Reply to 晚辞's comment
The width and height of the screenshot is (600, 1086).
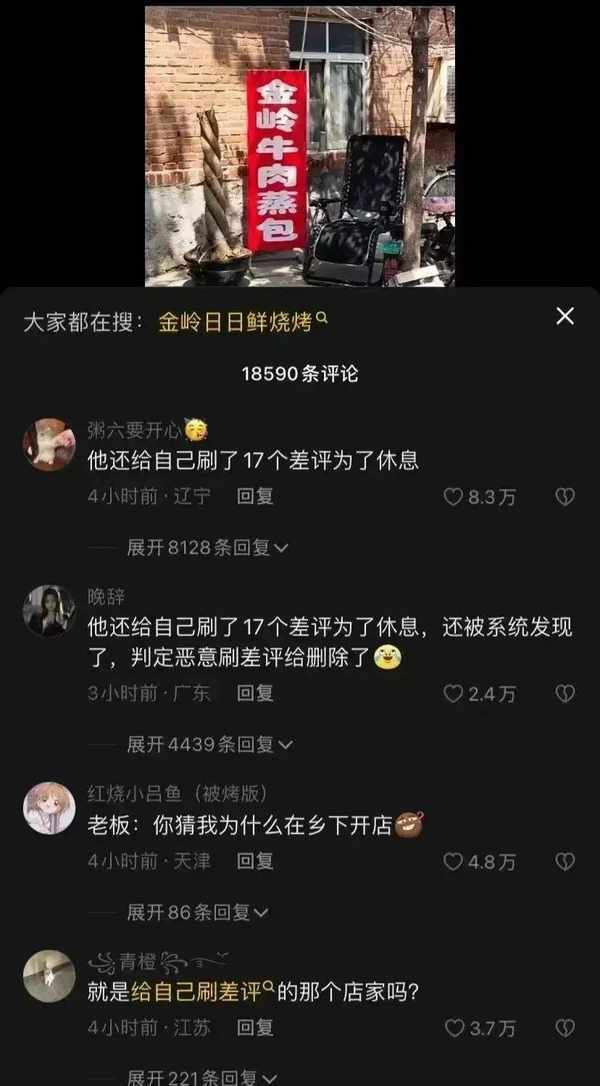coord(255,692)
